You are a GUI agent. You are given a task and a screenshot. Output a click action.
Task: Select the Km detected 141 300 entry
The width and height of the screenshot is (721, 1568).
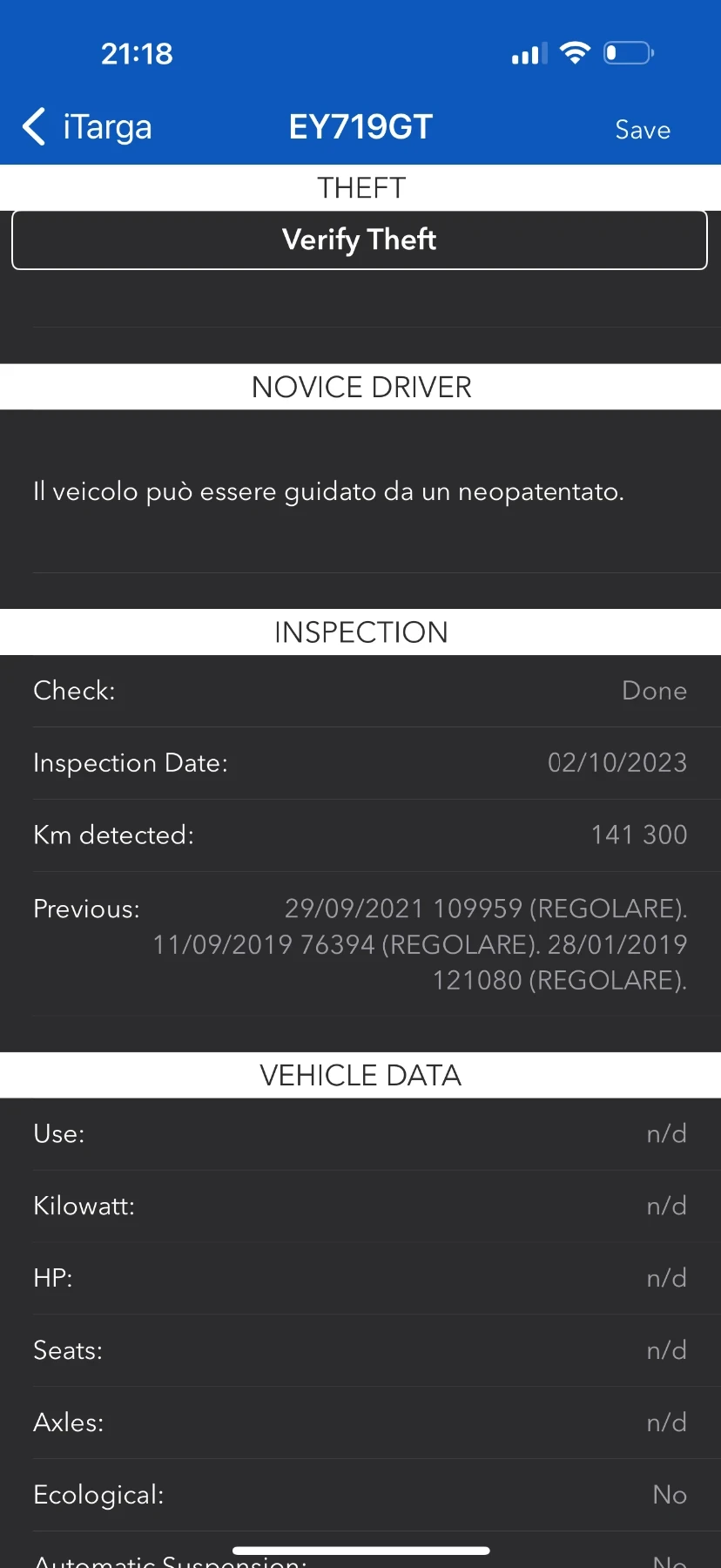tap(360, 834)
